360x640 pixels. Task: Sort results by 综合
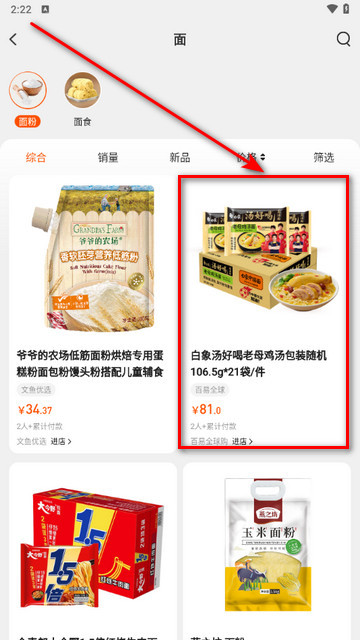36,158
